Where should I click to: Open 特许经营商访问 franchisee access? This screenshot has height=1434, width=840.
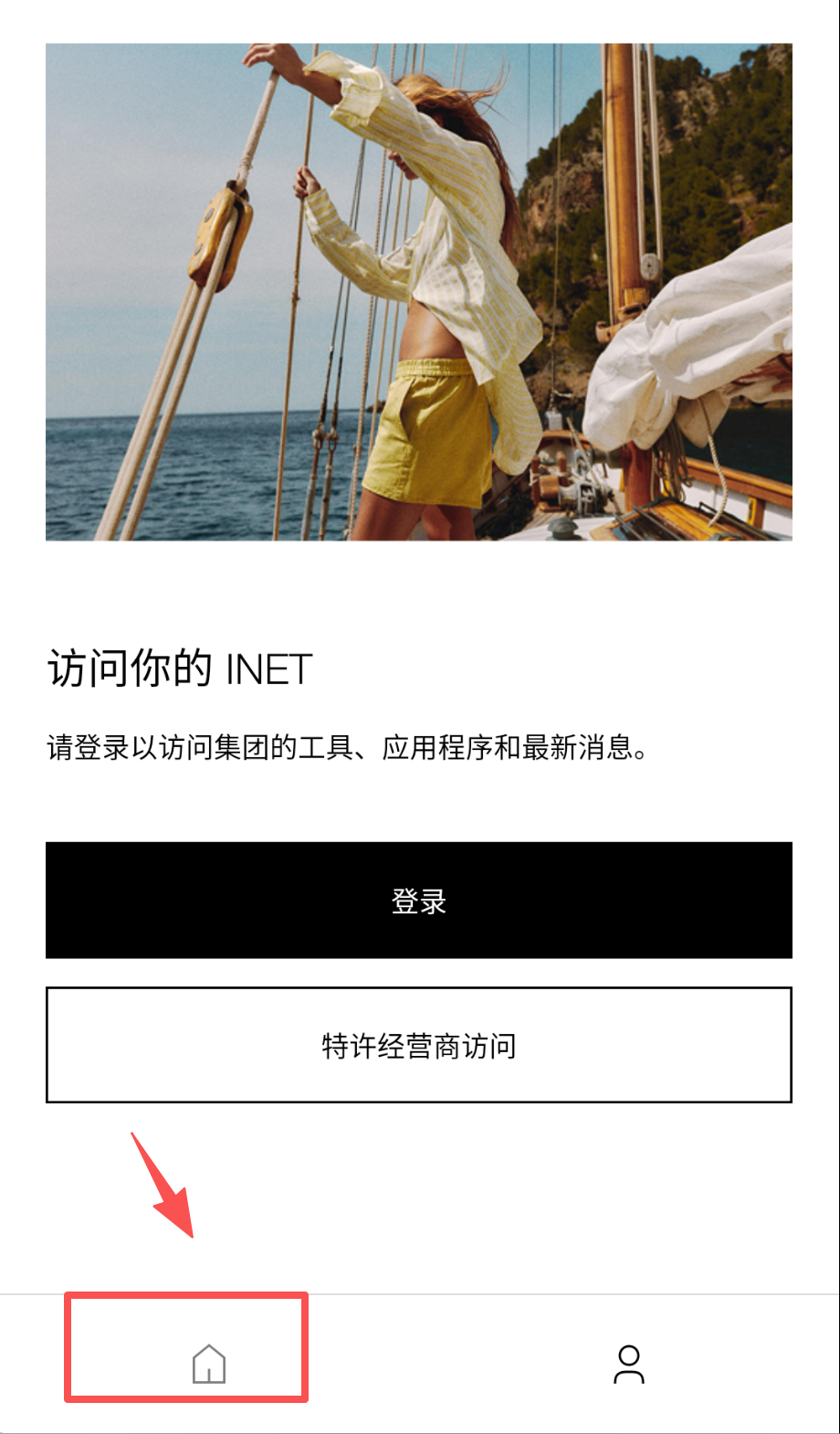click(419, 1045)
